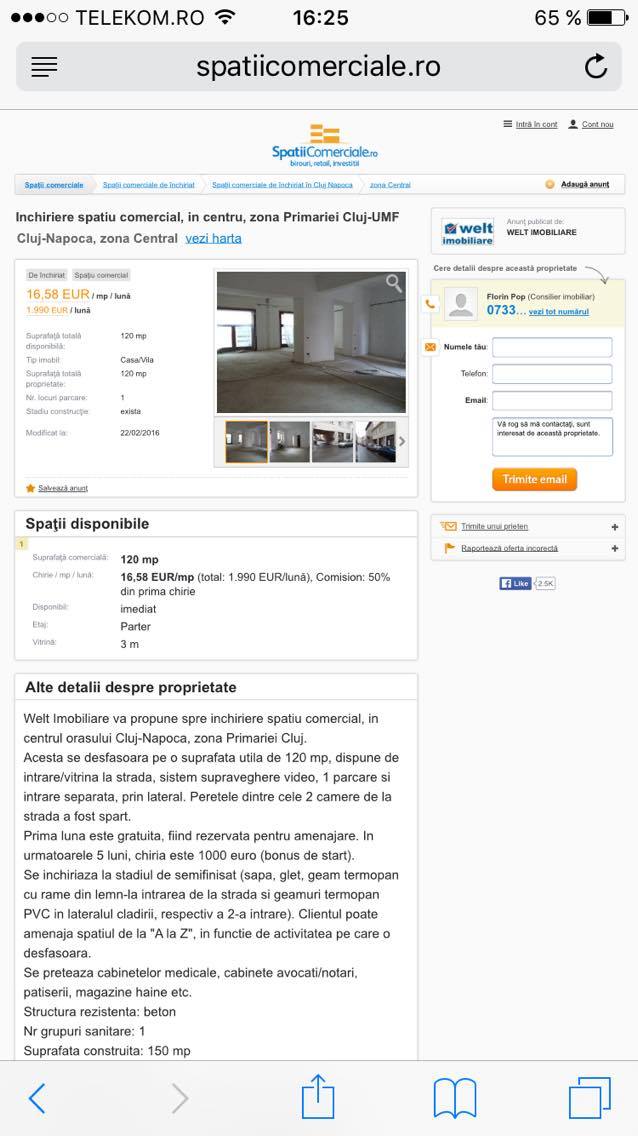Screen dimensions: 638x1136
Task: Tap the spatiicomerciale.ro address bar
Action: pos(319,67)
